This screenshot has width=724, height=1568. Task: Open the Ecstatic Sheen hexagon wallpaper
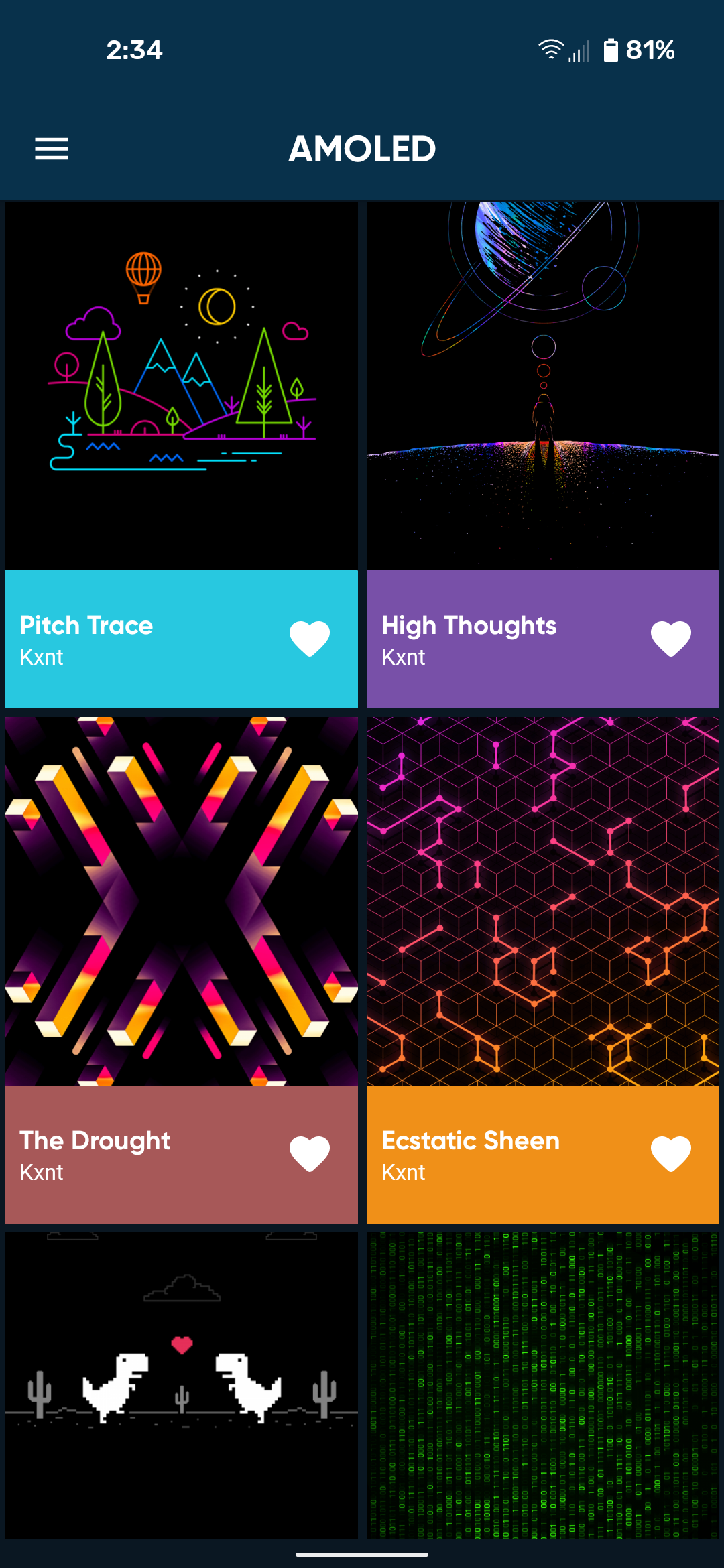[543, 898]
